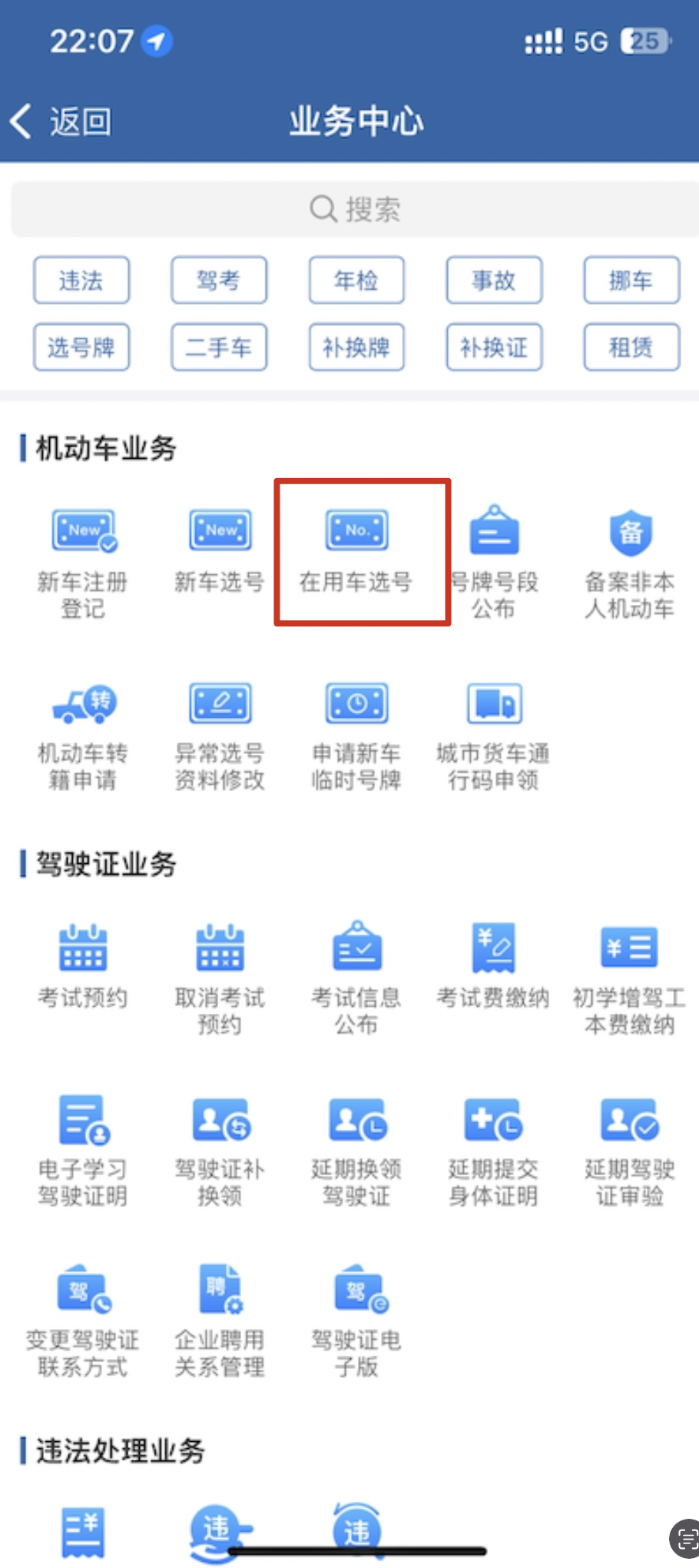This screenshot has width=699, height=1568.
Task: Open 备案非本人机动车
Action: (x=630, y=550)
